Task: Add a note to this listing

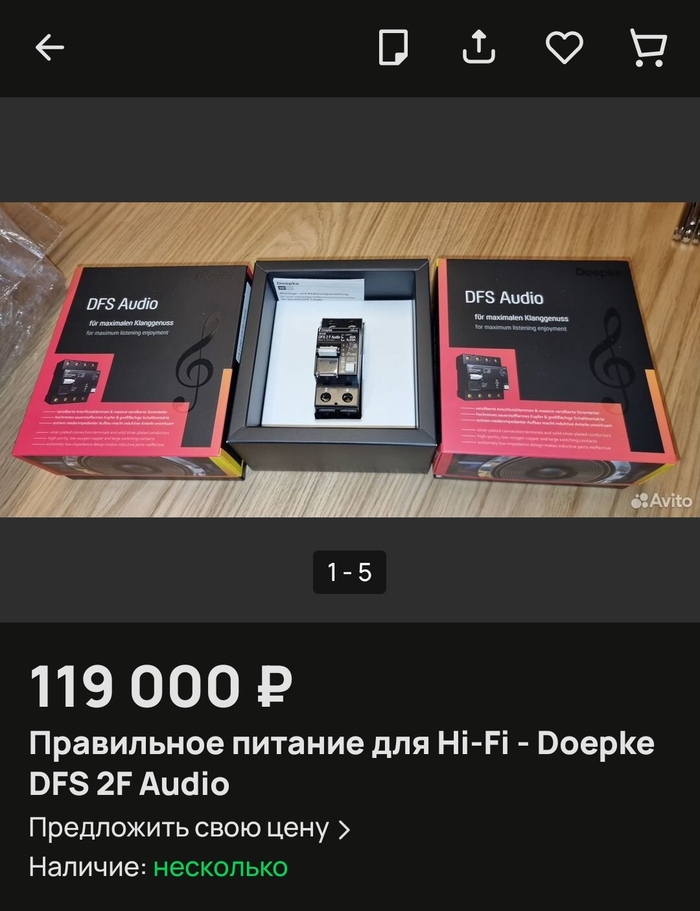Action: (x=393, y=47)
